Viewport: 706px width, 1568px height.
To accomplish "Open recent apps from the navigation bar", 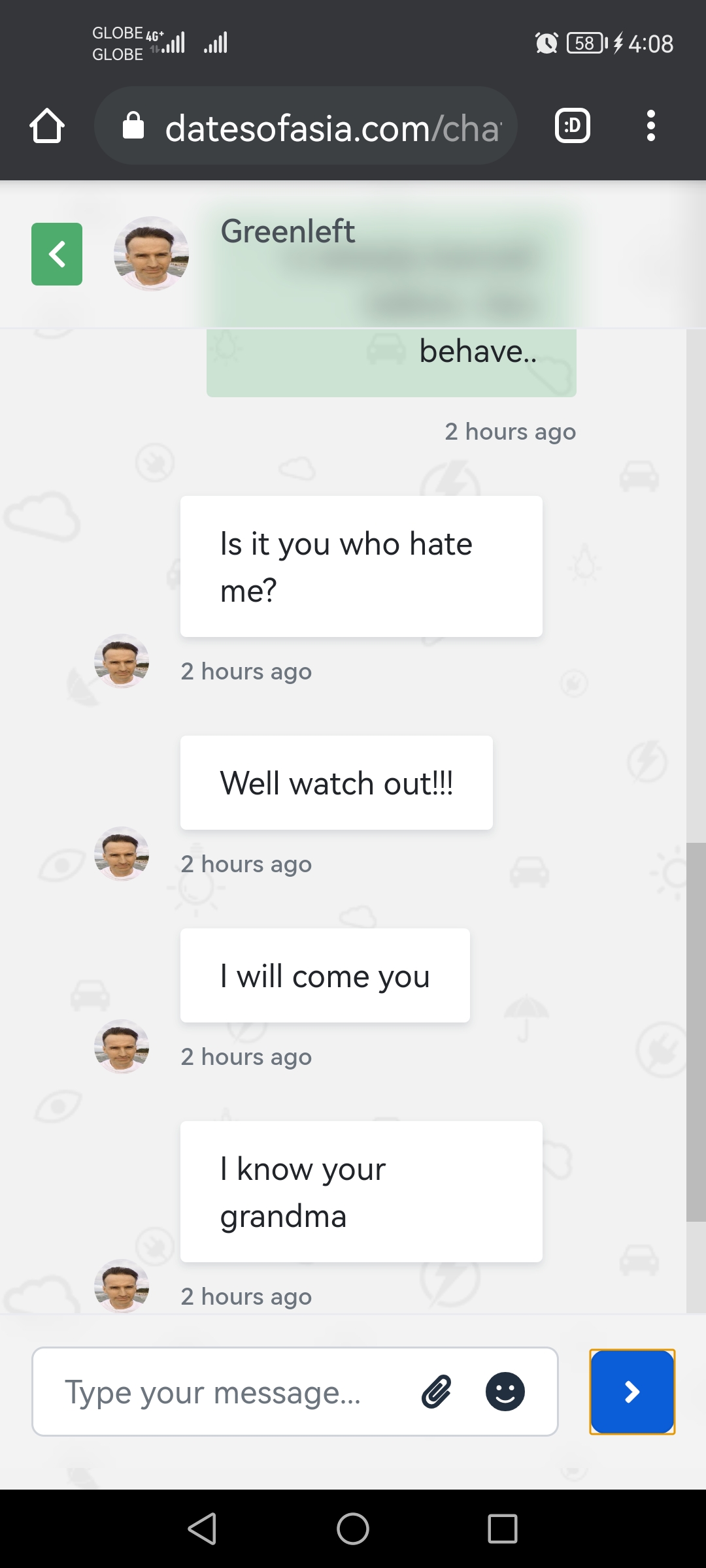I will point(503,1529).
